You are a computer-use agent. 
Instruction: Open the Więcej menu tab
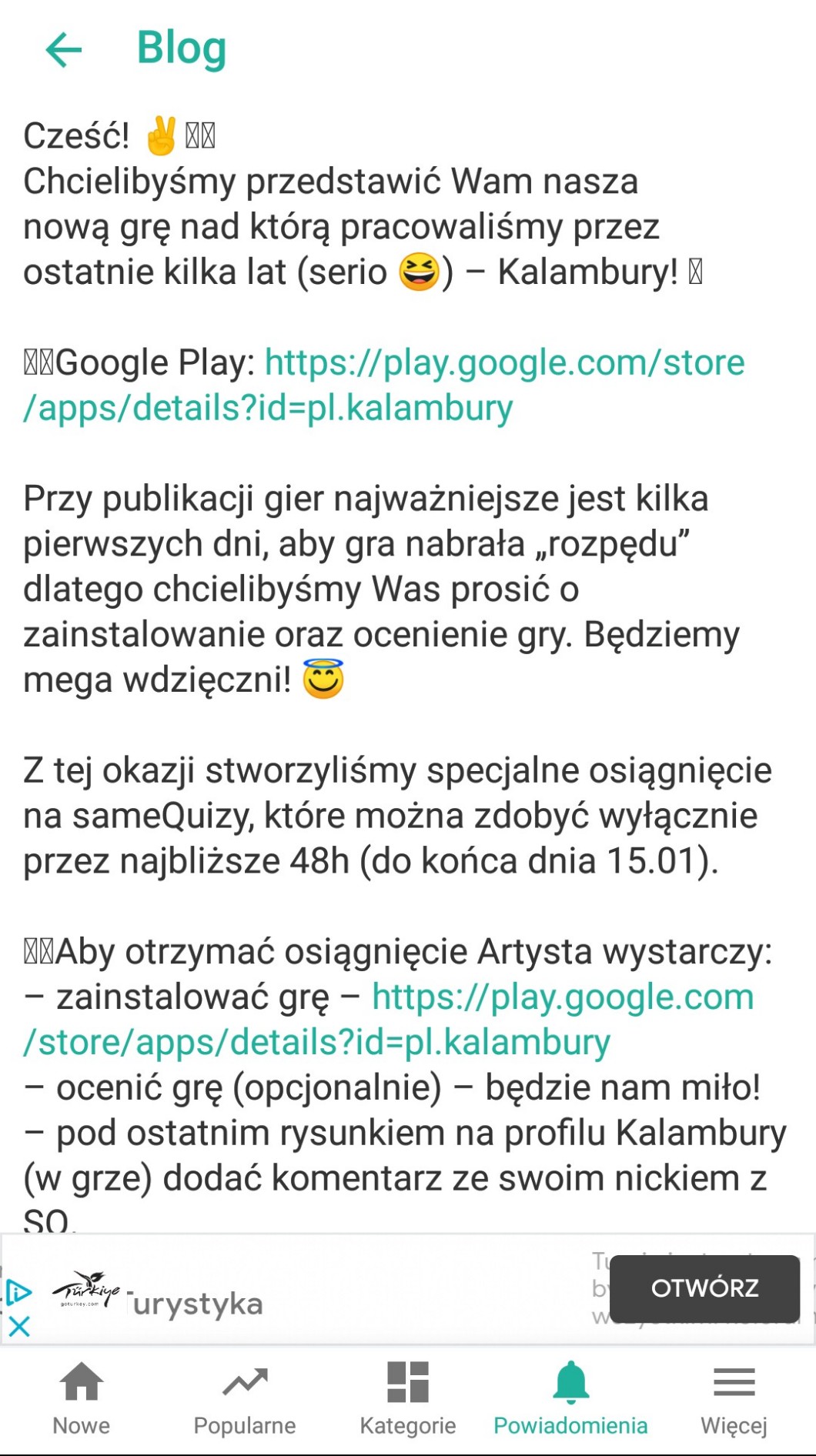tap(734, 1398)
